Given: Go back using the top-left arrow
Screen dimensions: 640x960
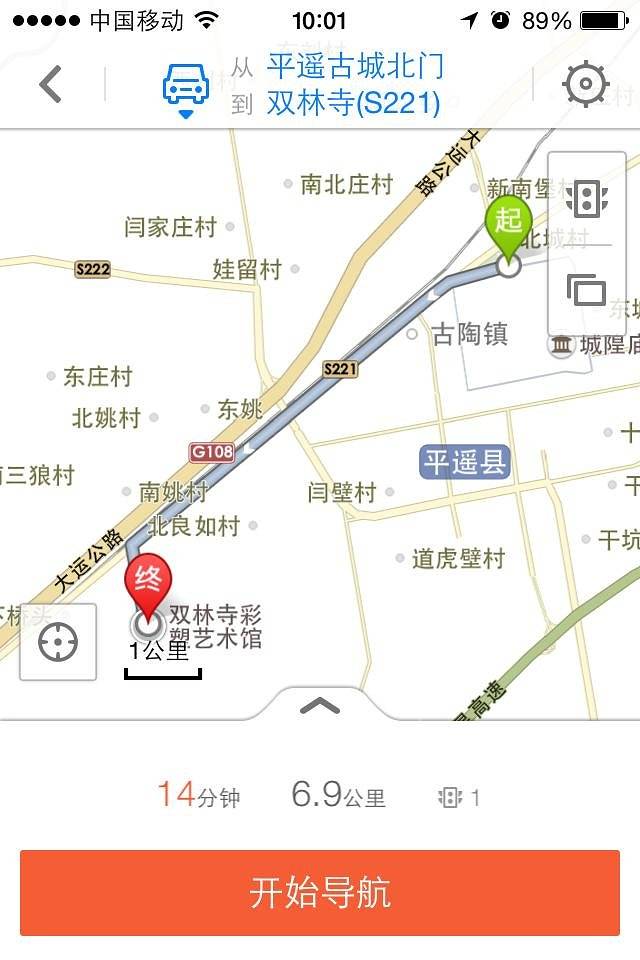Looking at the screenshot, I should pos(51,84).
